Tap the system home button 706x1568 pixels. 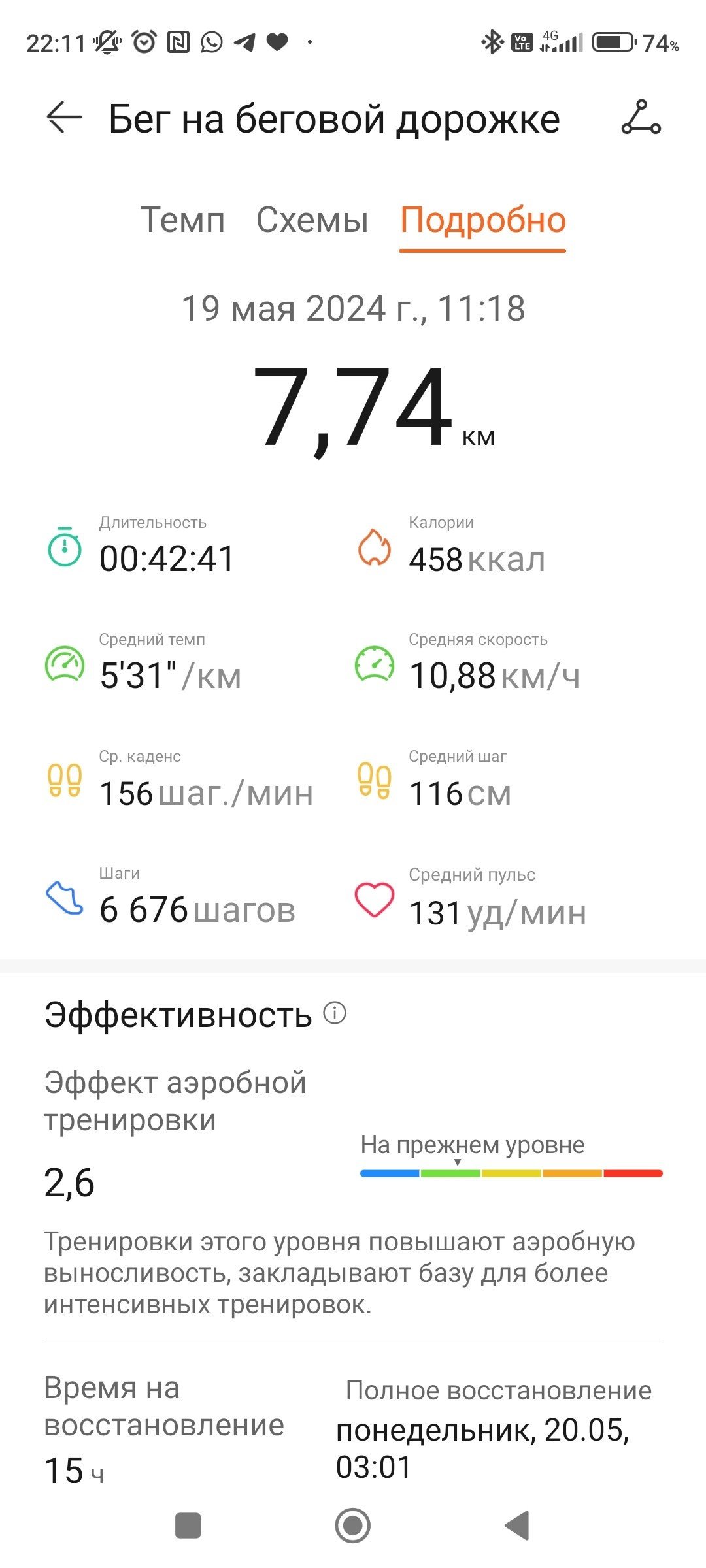click(353, 1526)
